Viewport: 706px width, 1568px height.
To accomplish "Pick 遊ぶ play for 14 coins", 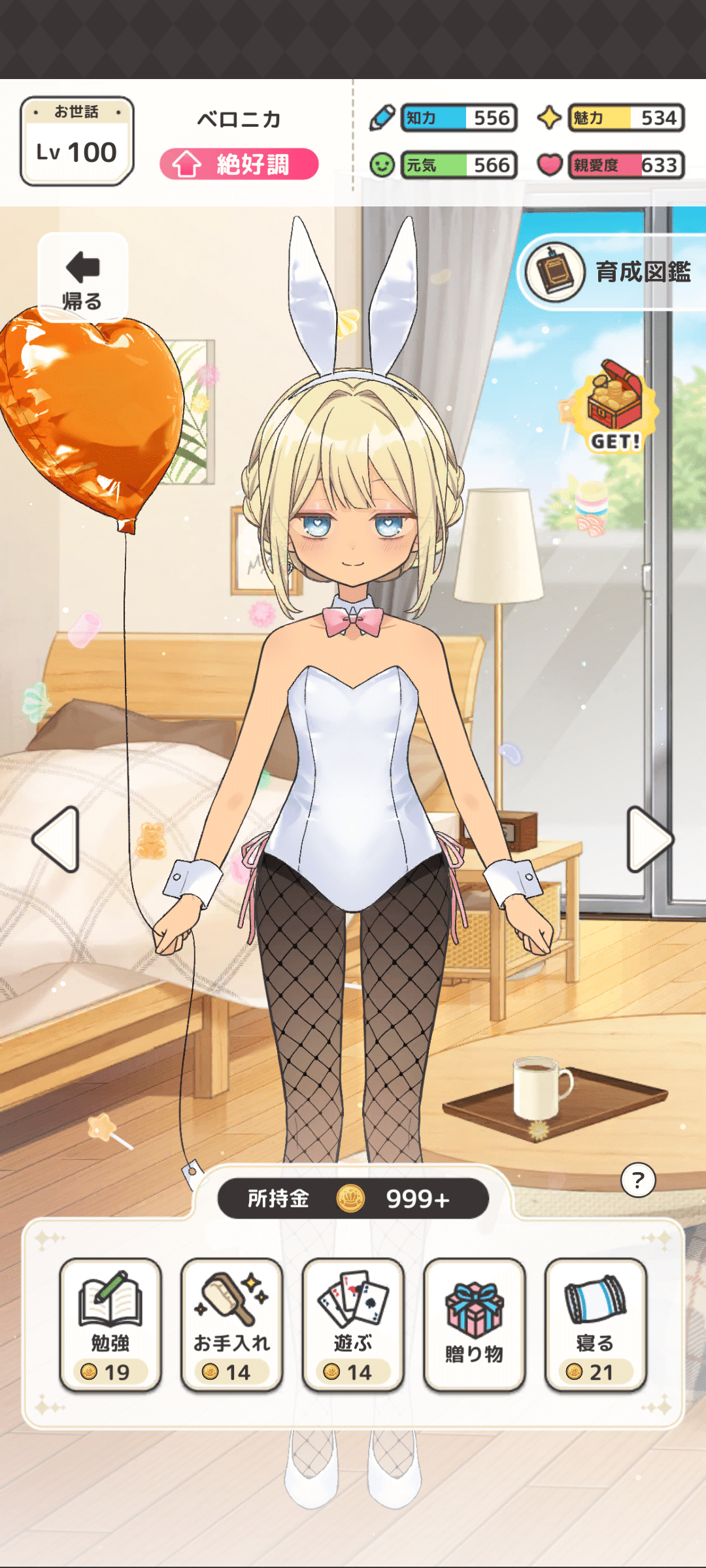I will [353, 1325].
